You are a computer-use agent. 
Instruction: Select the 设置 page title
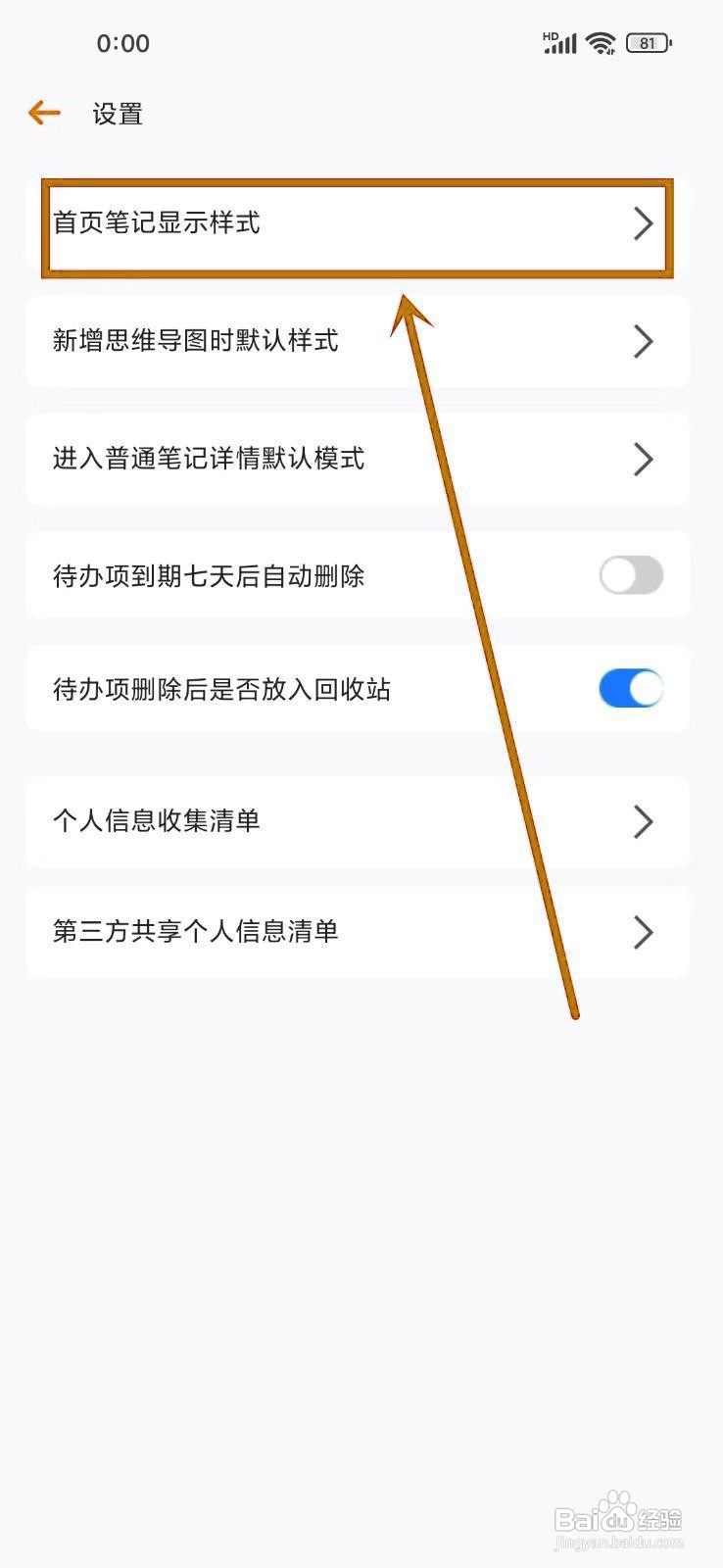point(117,113)
